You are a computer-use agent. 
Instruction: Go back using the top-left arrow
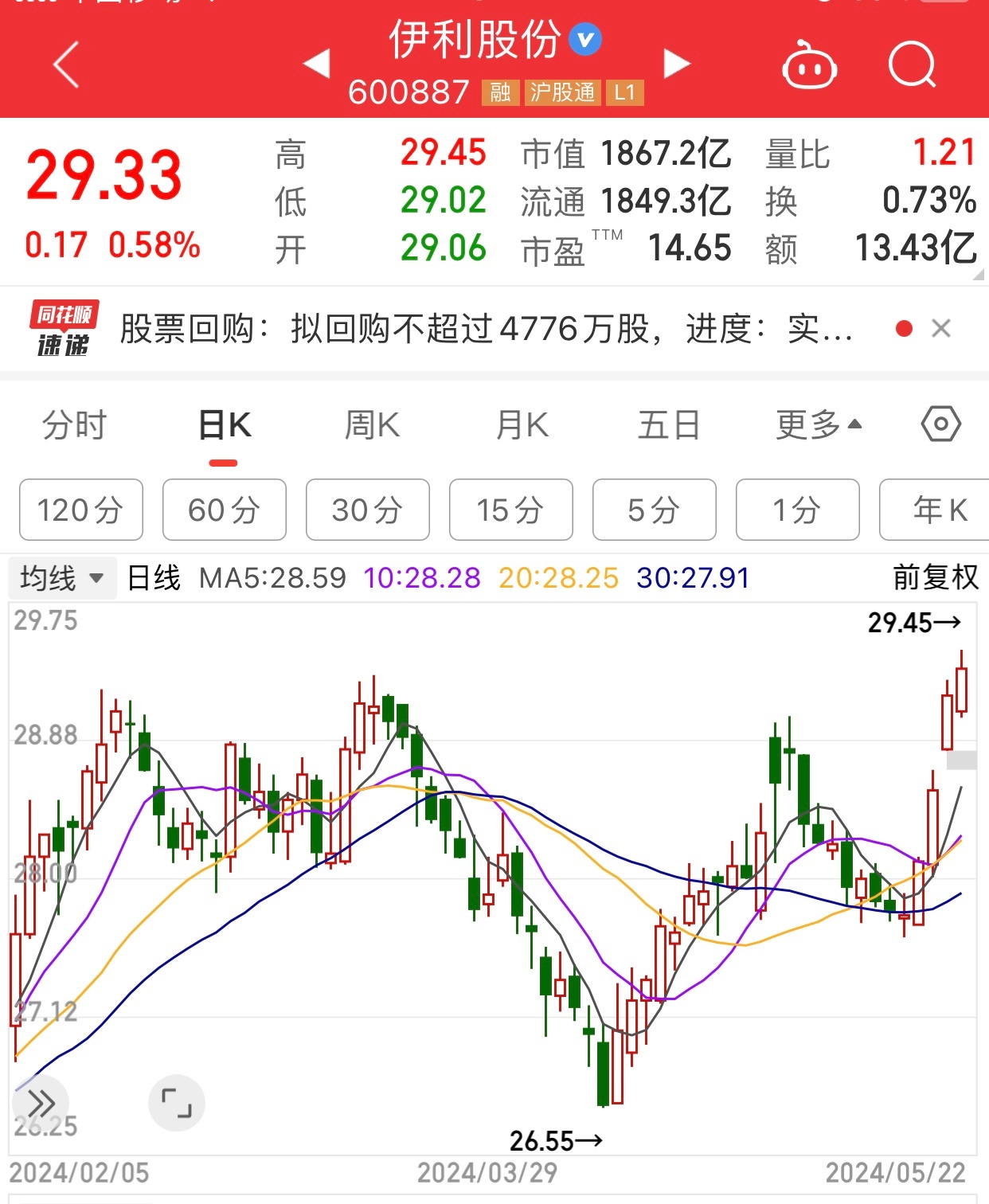67,64
